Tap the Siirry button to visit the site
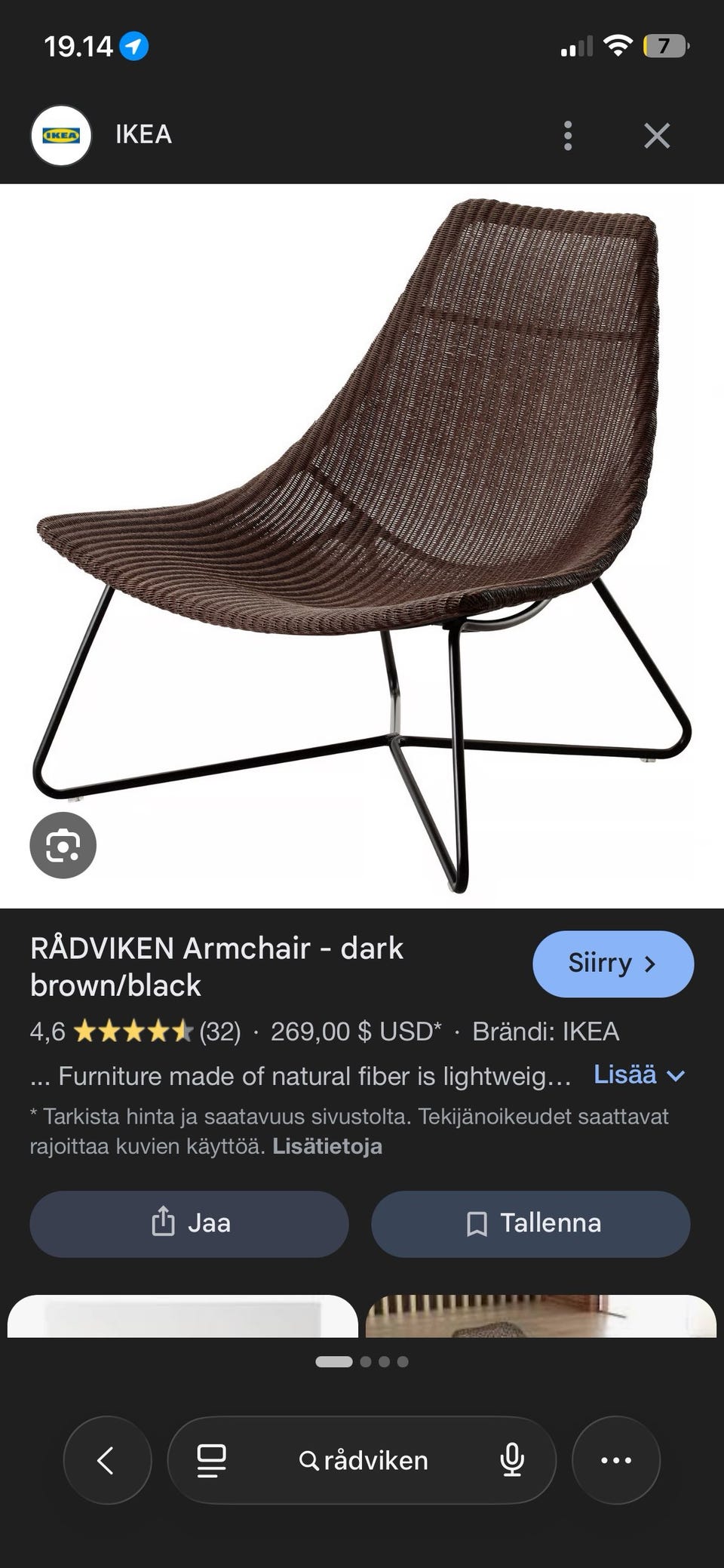 pyautogui.click(x=613, y=964)
